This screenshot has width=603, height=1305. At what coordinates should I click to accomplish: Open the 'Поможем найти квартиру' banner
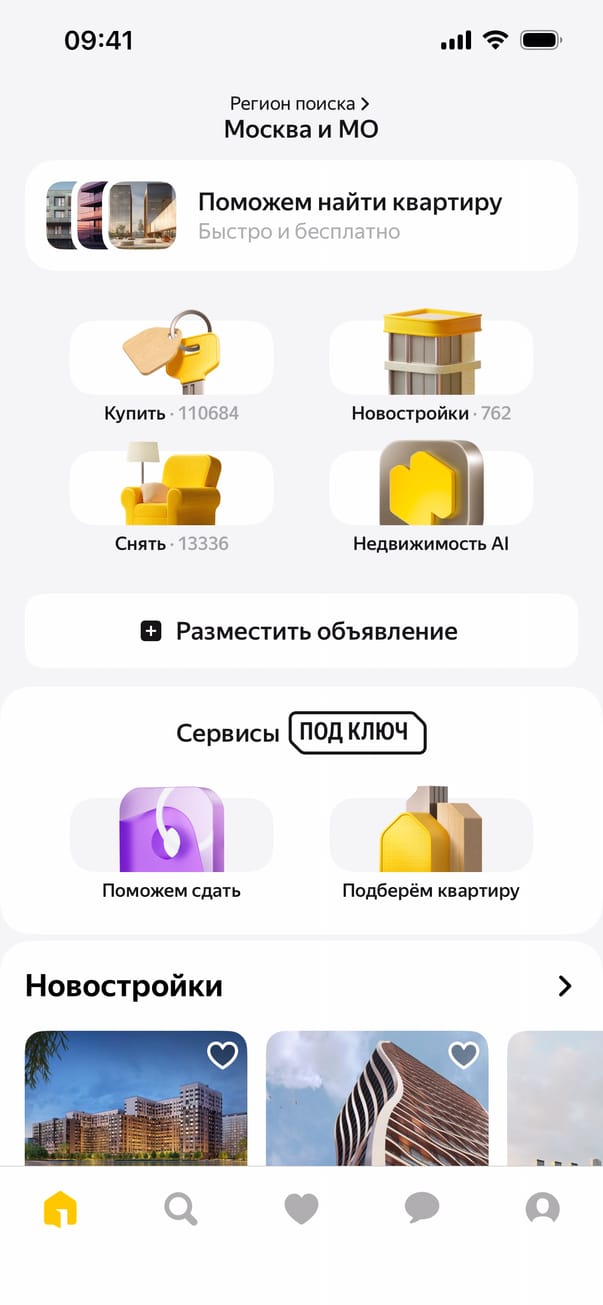point(301,215)
